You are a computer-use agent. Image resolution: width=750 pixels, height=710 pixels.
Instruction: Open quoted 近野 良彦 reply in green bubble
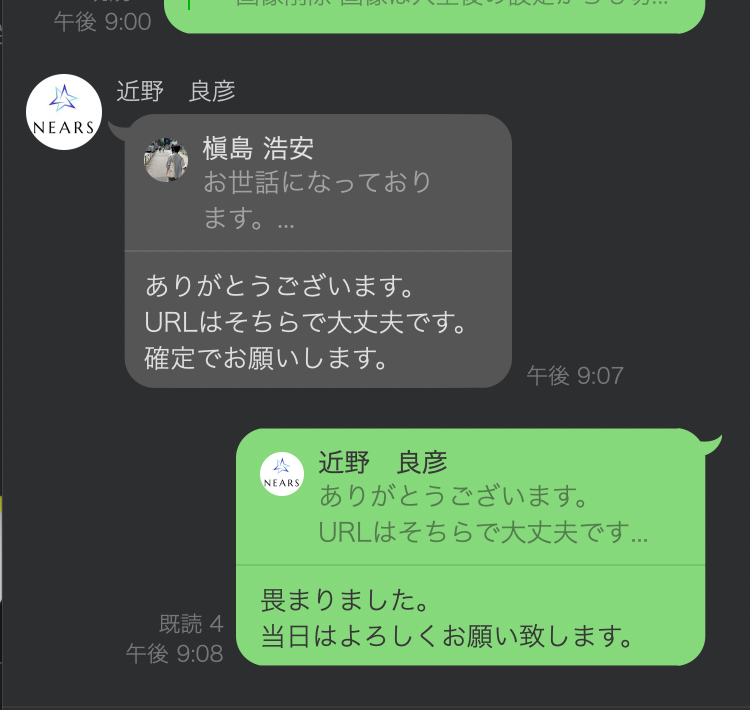470,498
